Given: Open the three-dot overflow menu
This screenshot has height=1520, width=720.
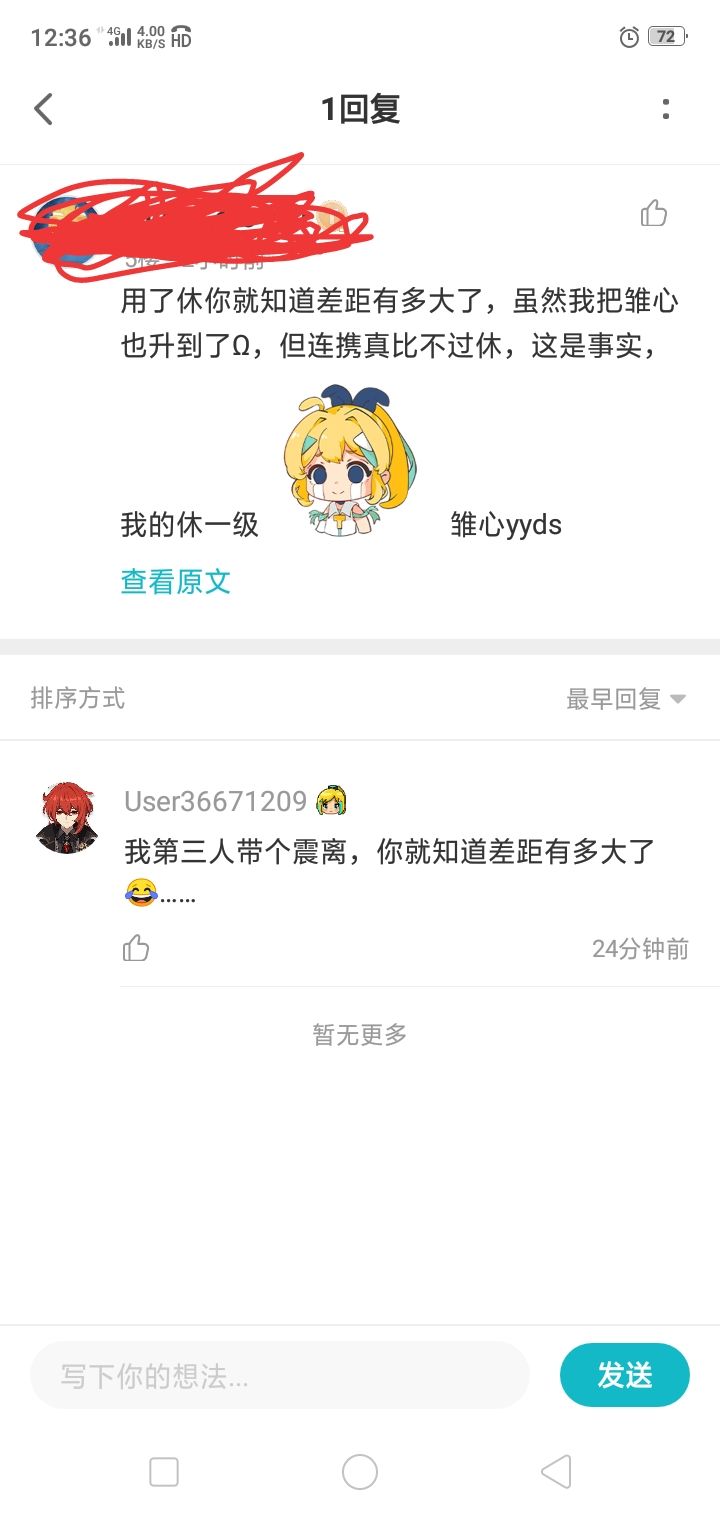Looking at the screenshot, I should tap(666, 108).
